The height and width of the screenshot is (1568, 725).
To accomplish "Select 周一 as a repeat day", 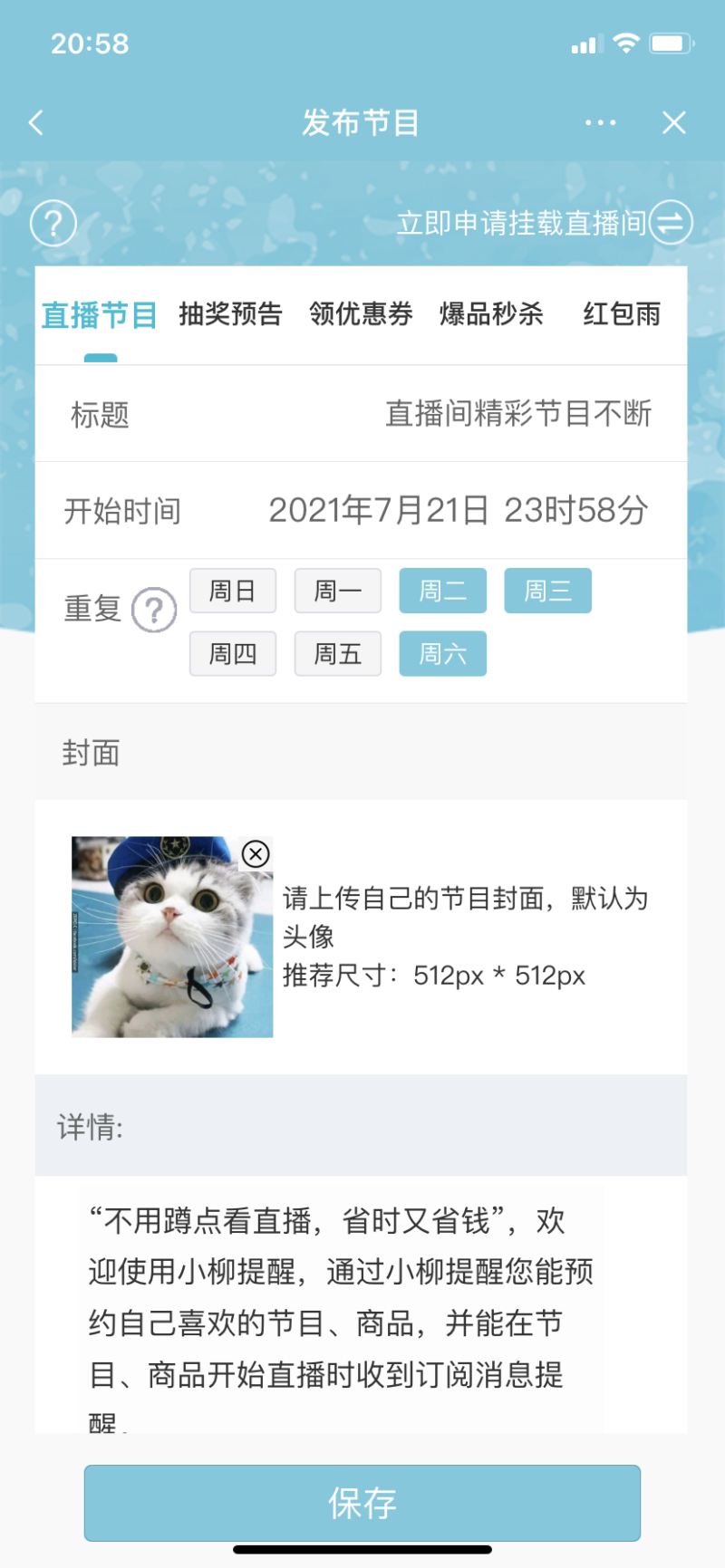I will coord(337,591).
